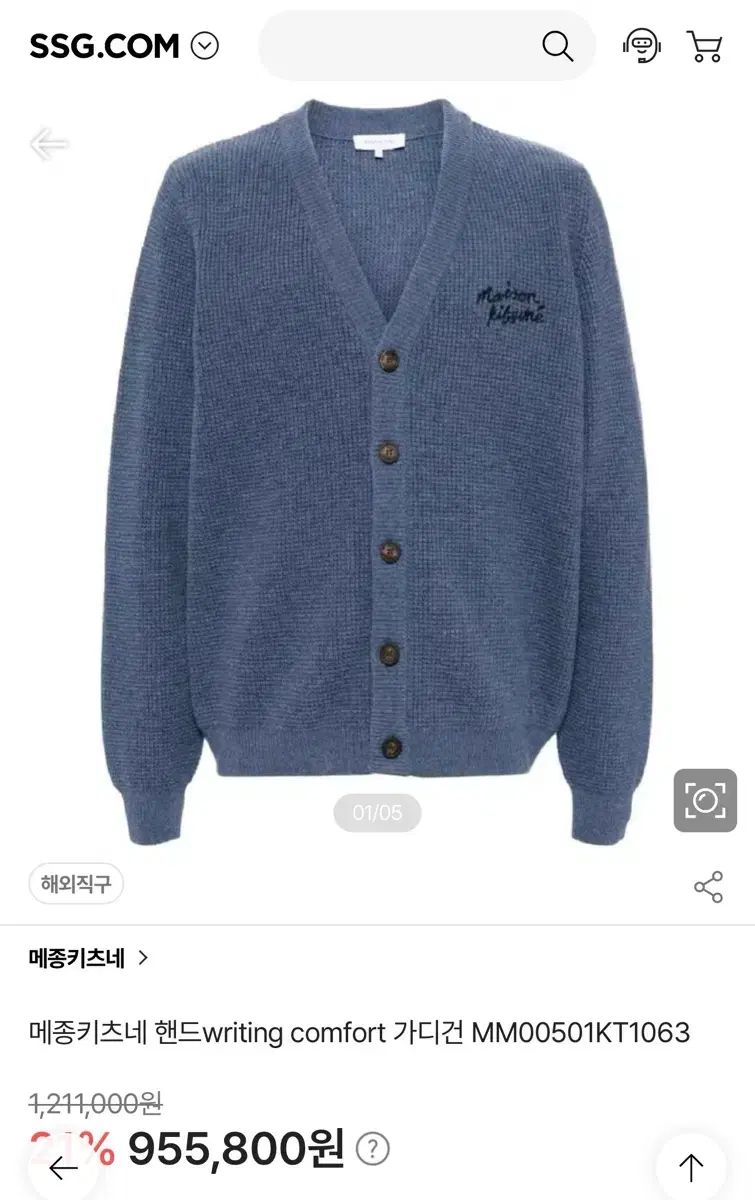
Task: Tap the magnifier search icon
Action: 557,46
